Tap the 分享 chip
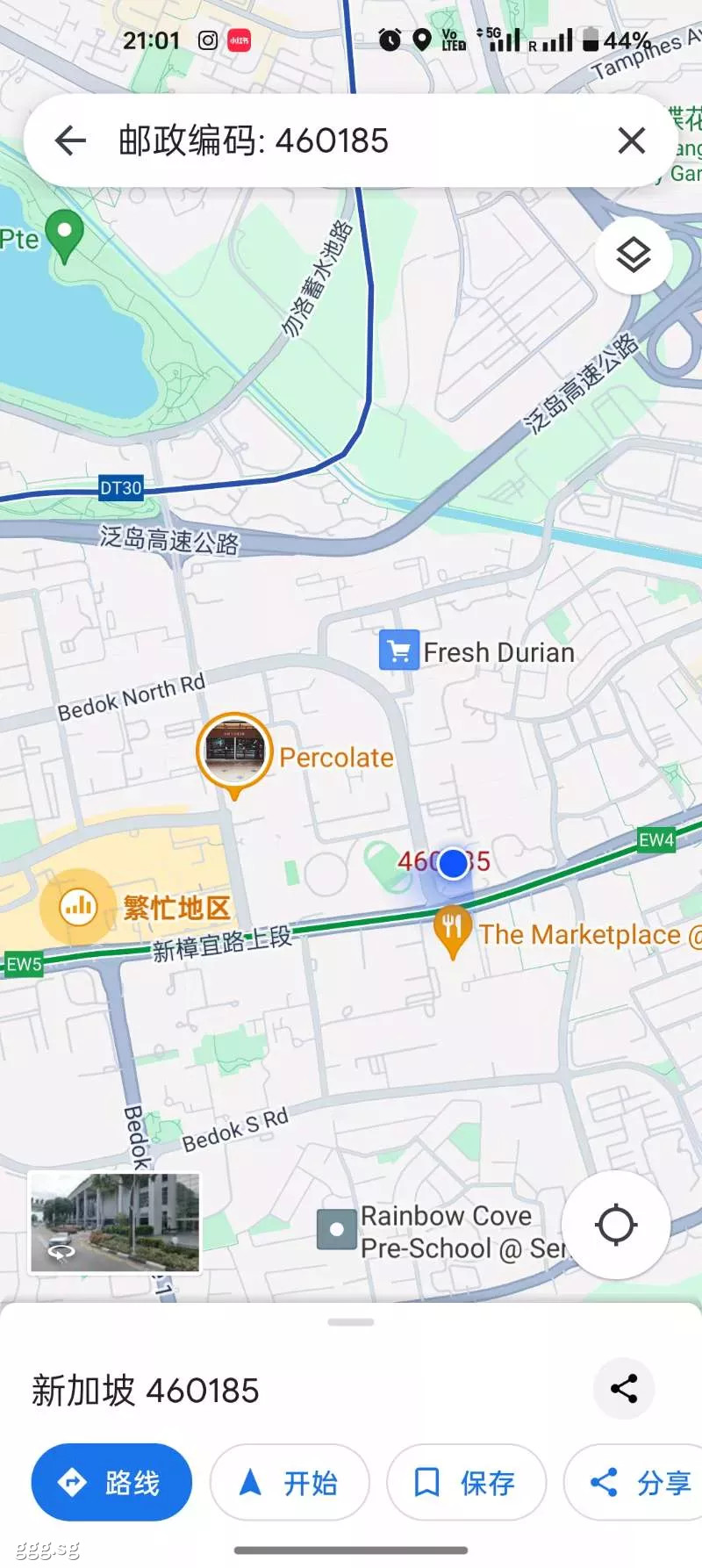Image resolution: width=702 pixels, height=1568 pixels. click(634, 1483)
